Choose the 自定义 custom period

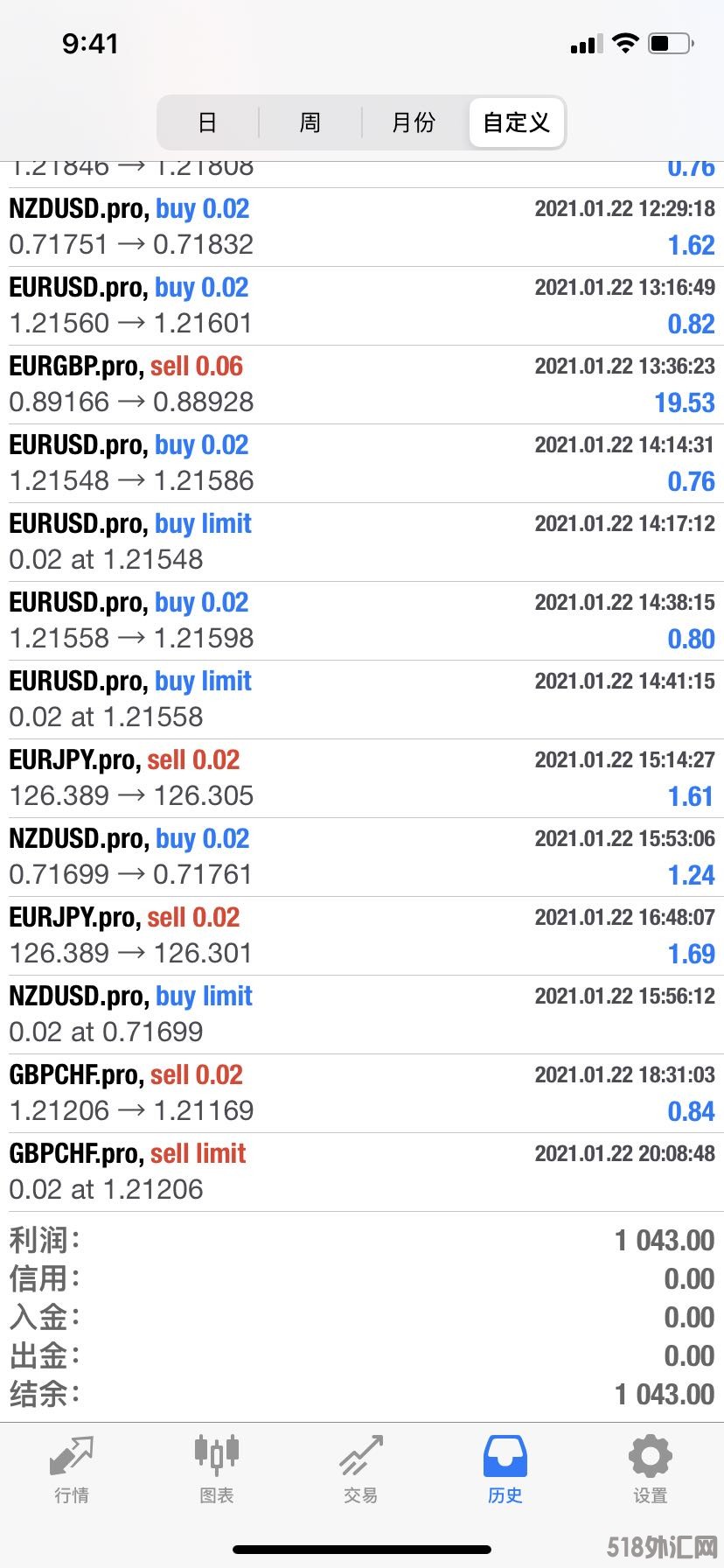click(517, 122)
